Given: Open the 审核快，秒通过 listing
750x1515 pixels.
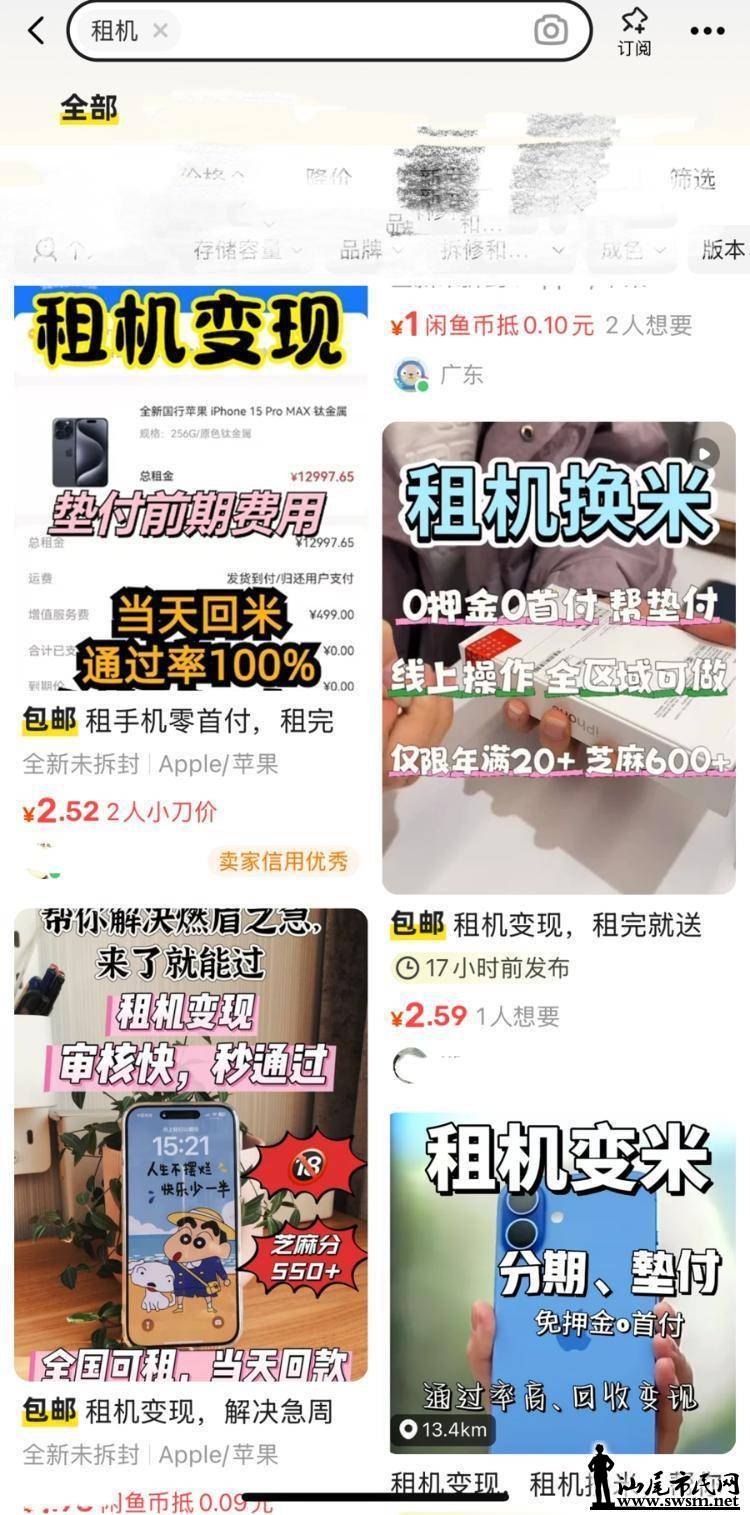Looking at the screenshot, I should tap(190, 1144).
